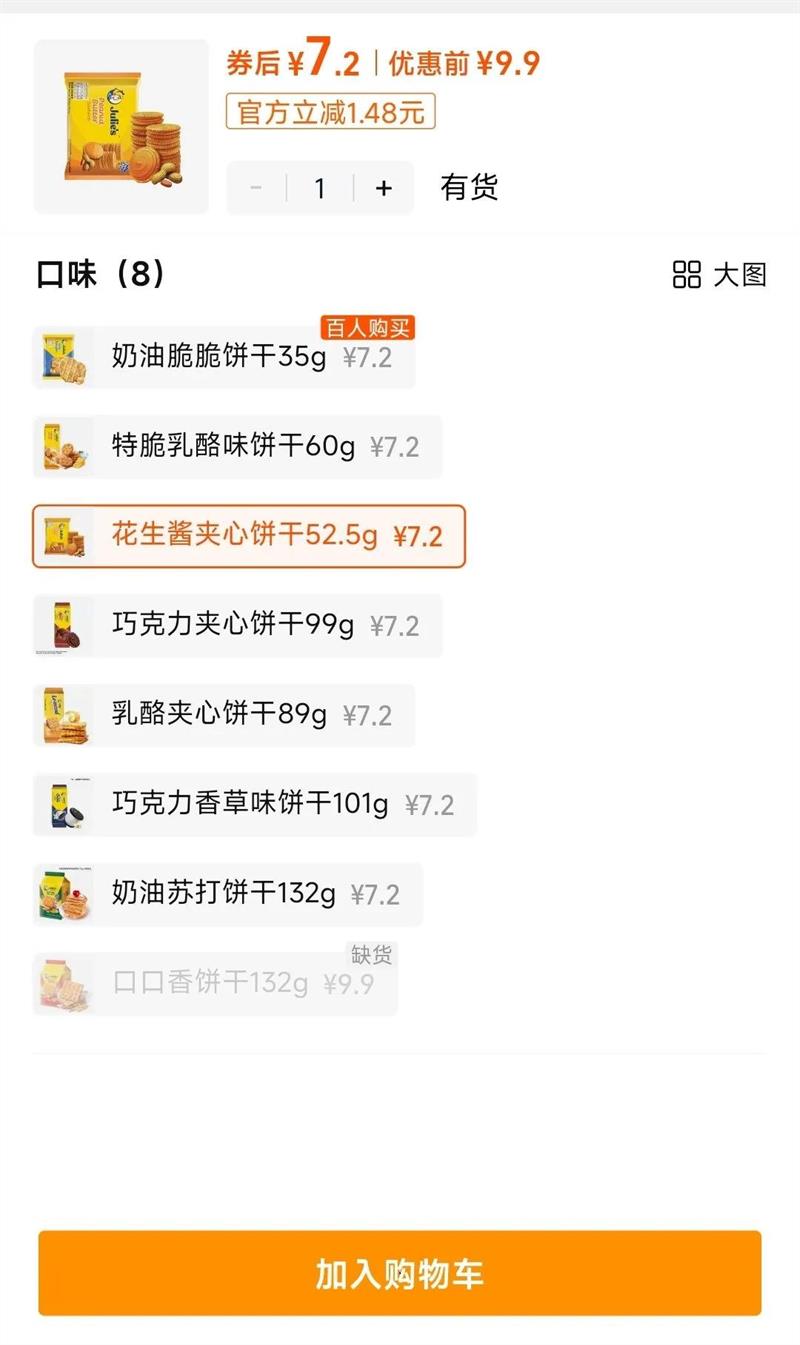Tap the quantity field showing 1

tap(320, 188)
